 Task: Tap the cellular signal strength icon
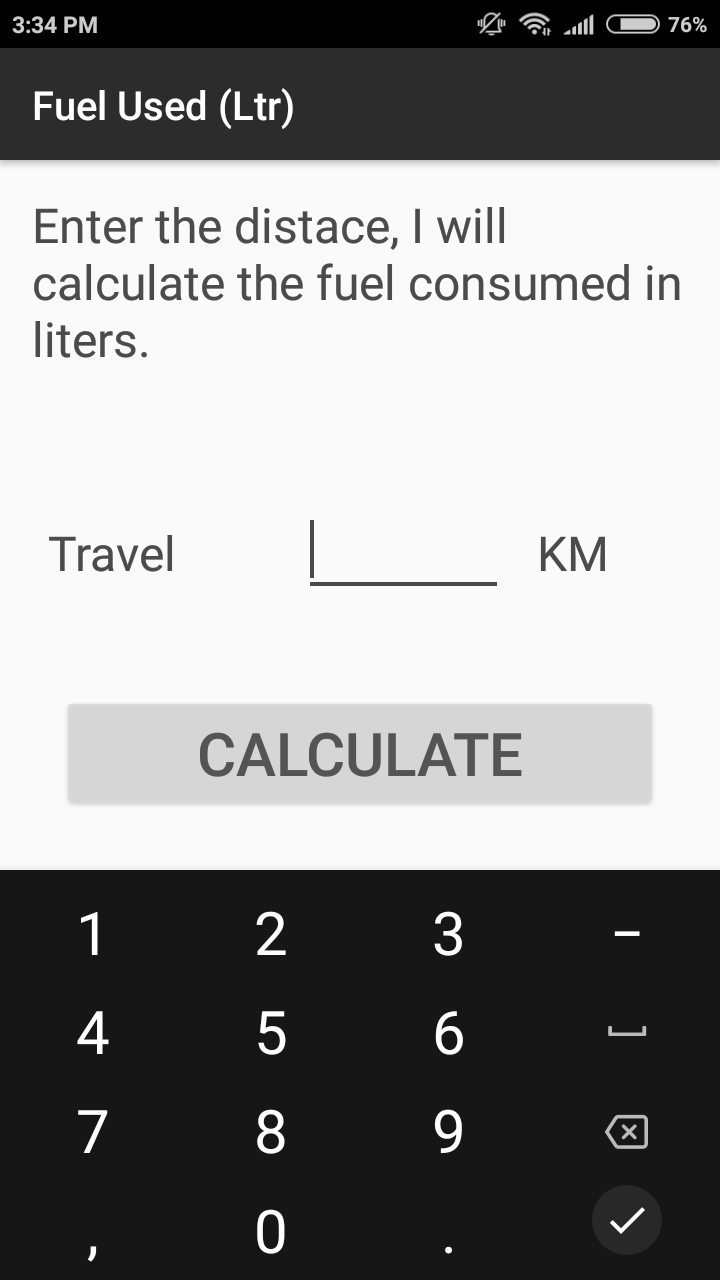pos(580,24)
